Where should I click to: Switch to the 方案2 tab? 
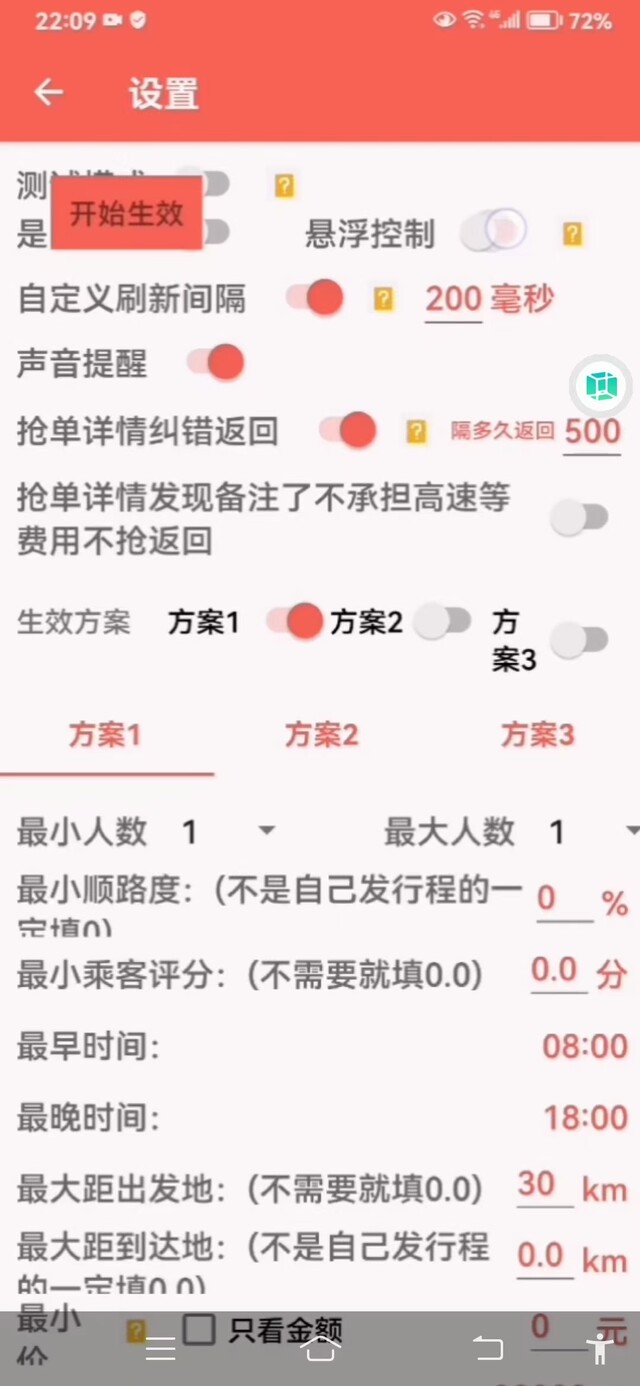[x=321, y=736]
